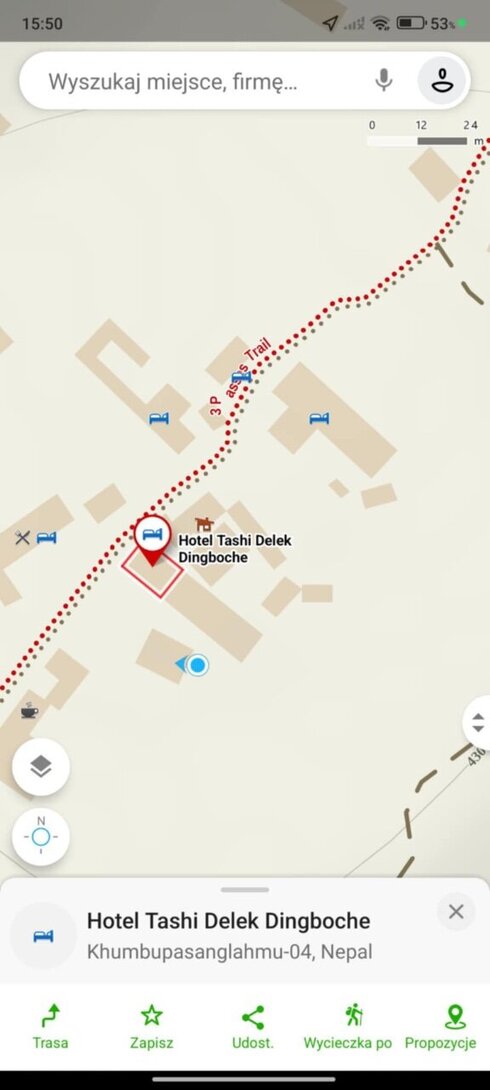Save place with Zapisz
The width and height of the screenshot is (490, 1090).
tap(152, 1026)
